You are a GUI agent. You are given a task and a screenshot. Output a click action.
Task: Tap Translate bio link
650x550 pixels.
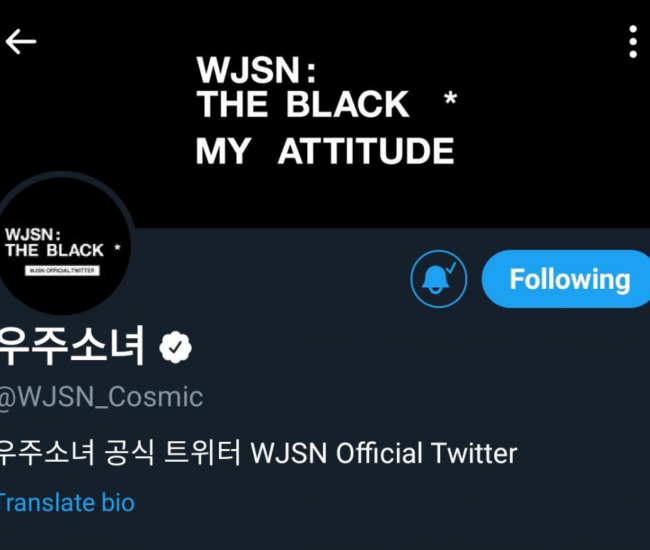(x=67, y=502)
